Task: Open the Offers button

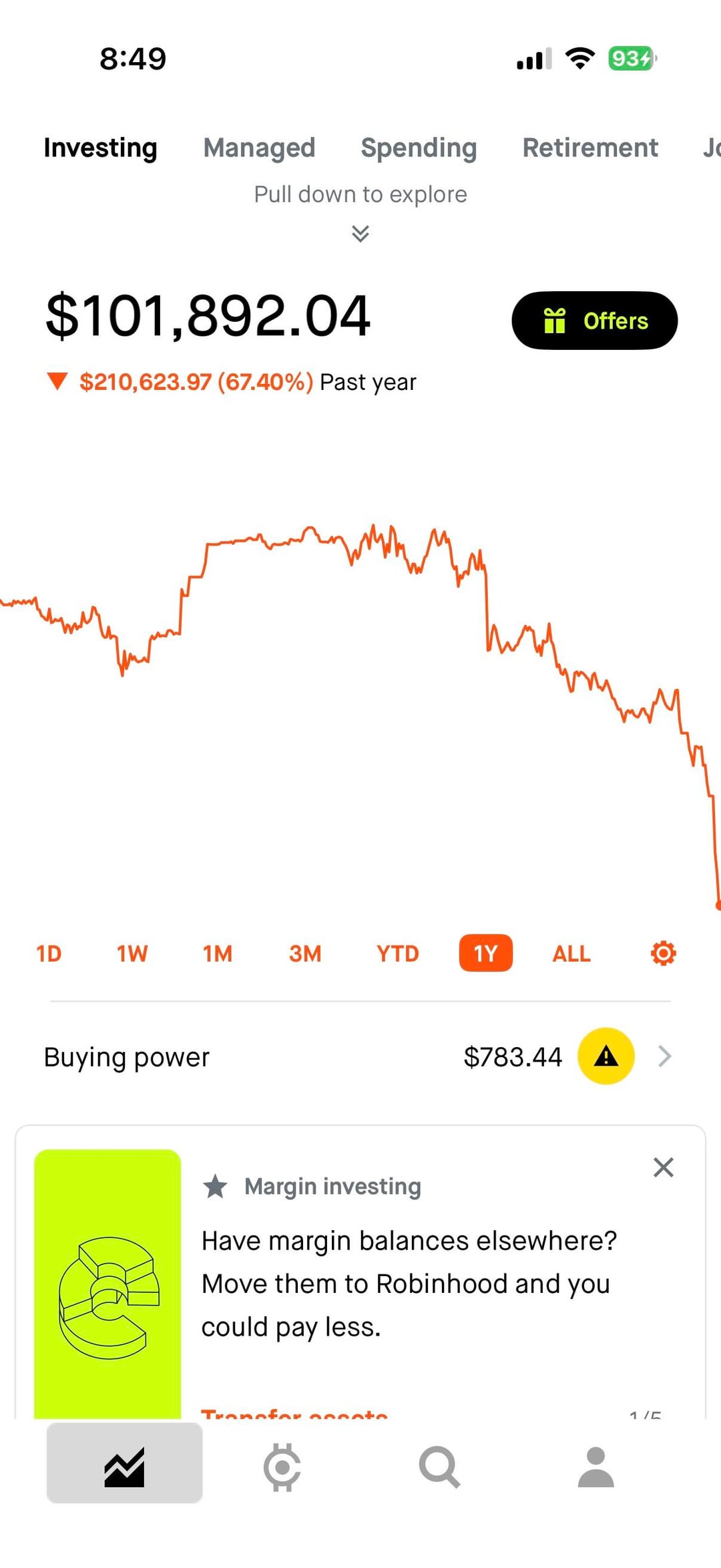Action: 594,321
